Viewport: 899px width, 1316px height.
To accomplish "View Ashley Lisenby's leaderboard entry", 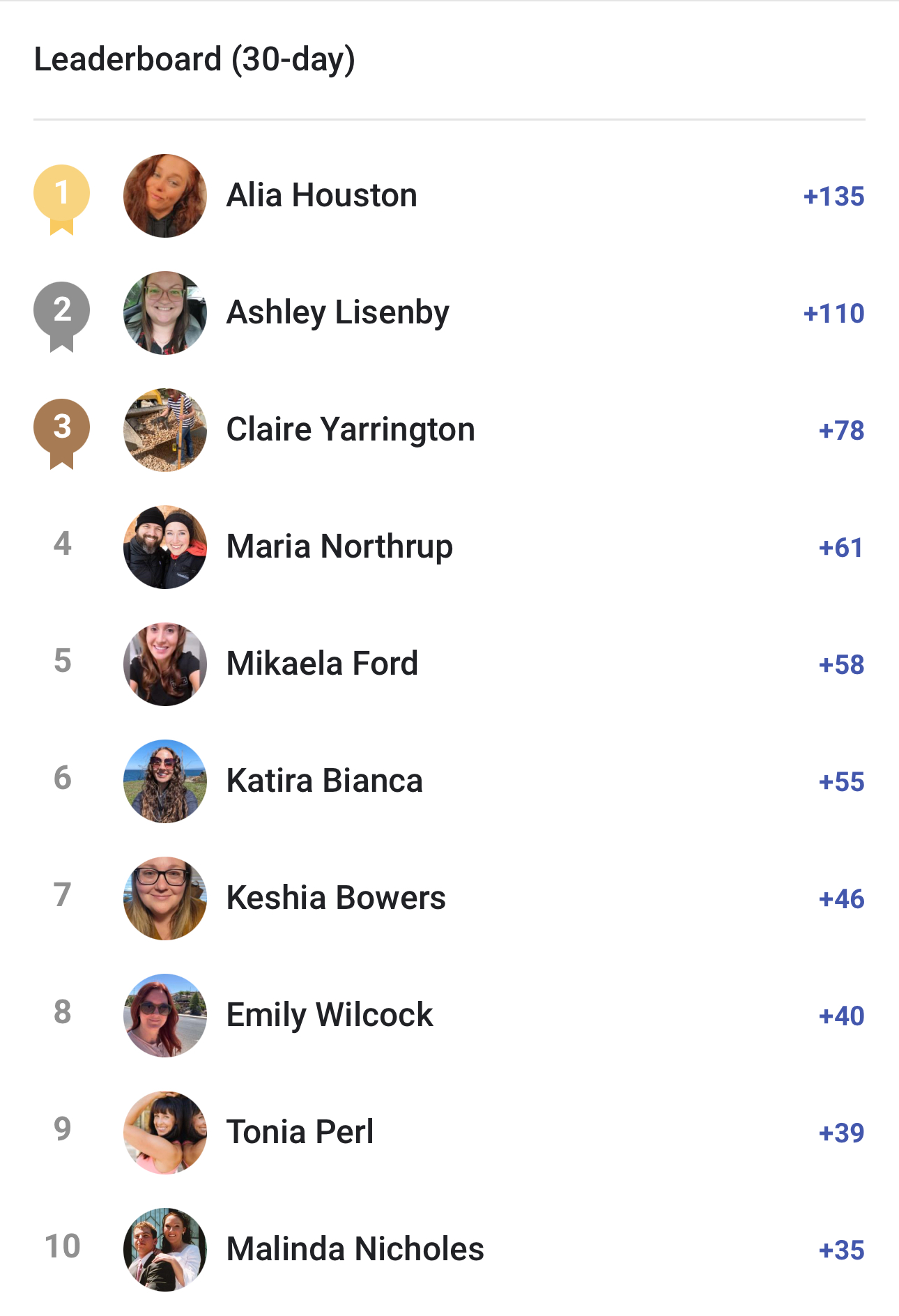I will 337,313.
